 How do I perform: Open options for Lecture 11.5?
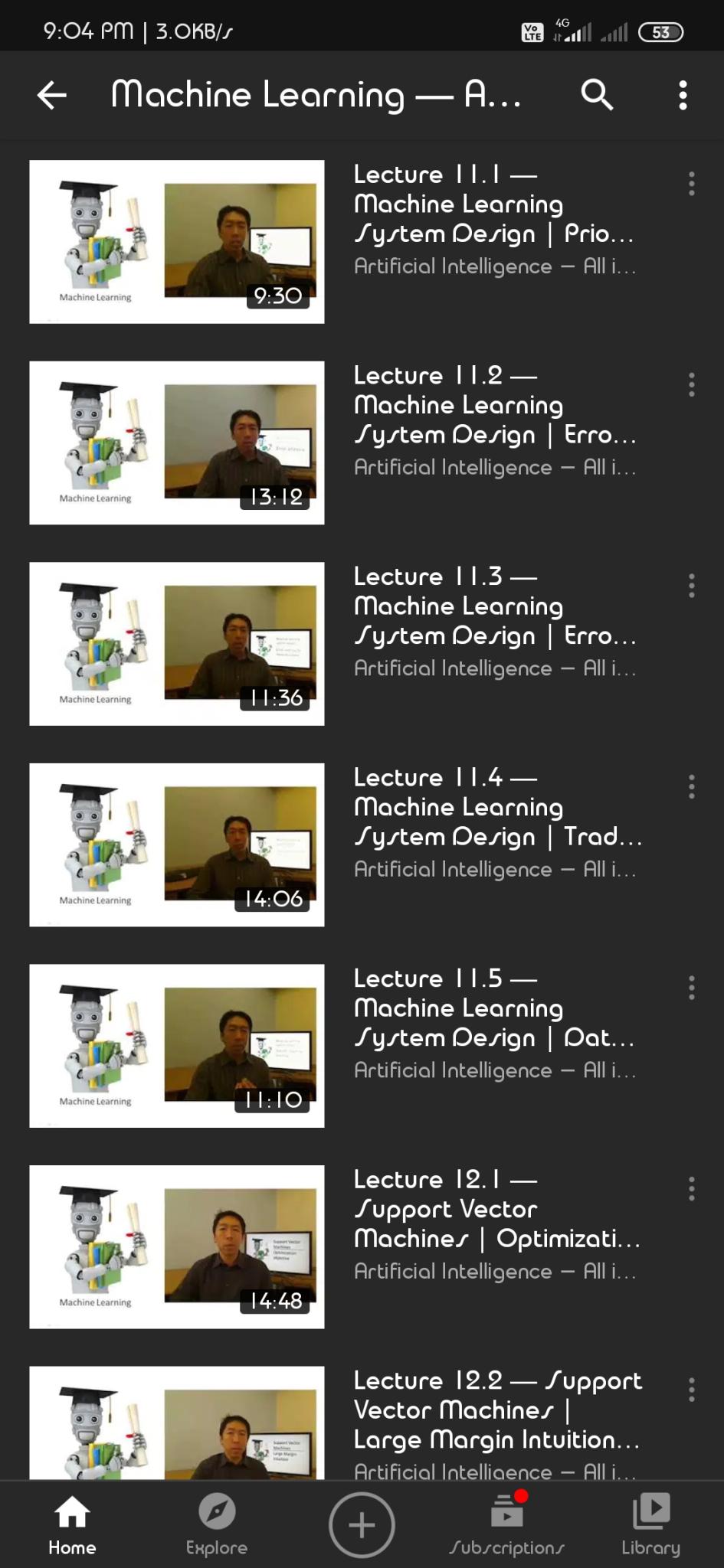(x=691, y=988)
